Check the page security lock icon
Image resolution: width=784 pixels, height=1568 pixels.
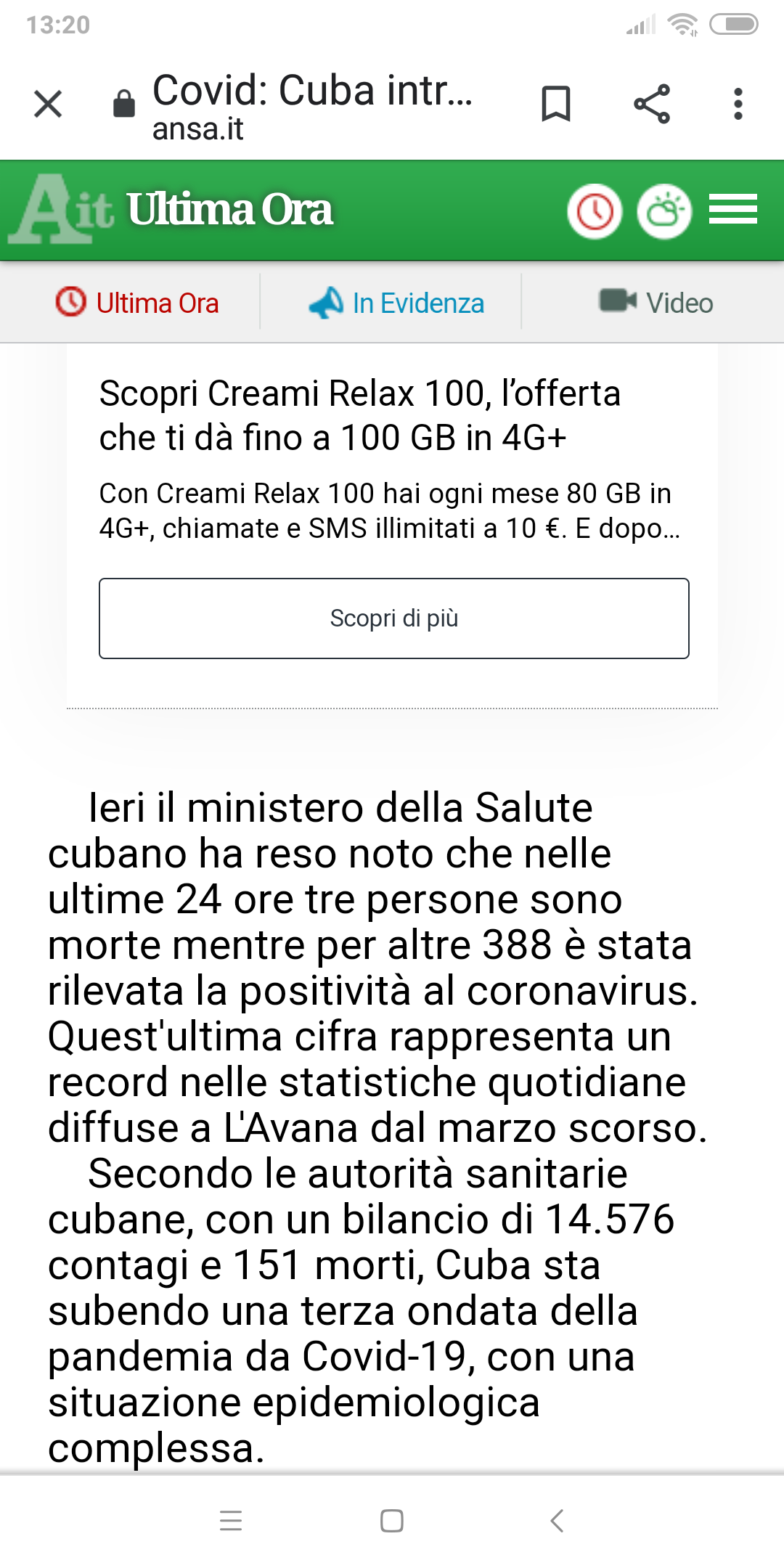(x=124, y=104)
